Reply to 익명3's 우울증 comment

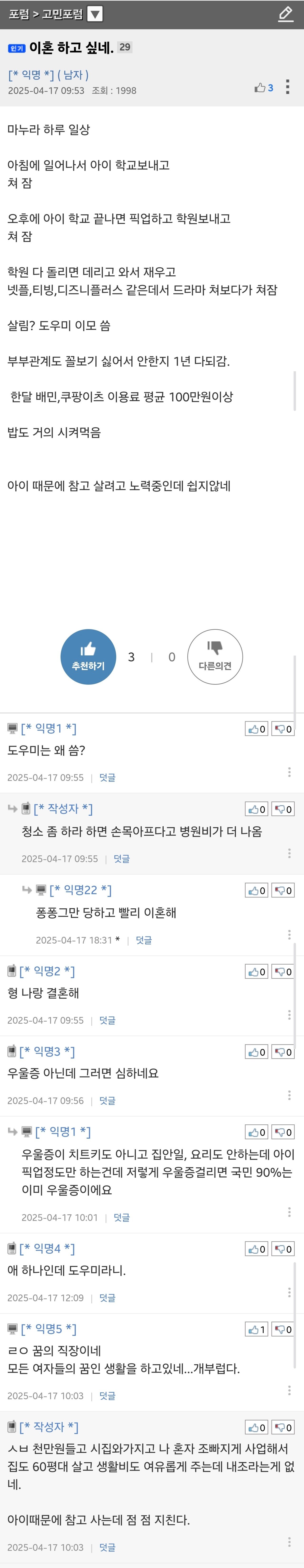[x=107, y=1101]
